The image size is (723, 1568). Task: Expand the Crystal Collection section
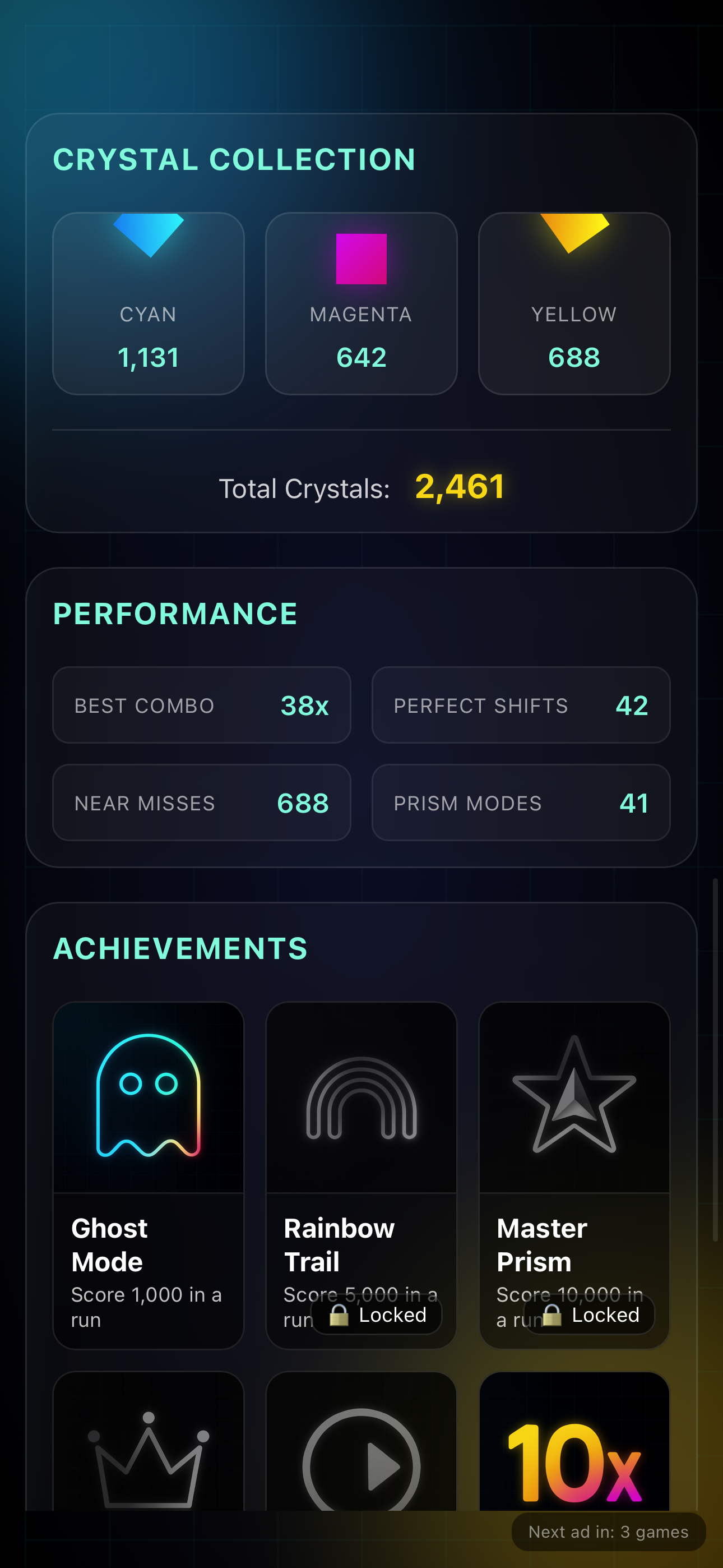point(233,159)
